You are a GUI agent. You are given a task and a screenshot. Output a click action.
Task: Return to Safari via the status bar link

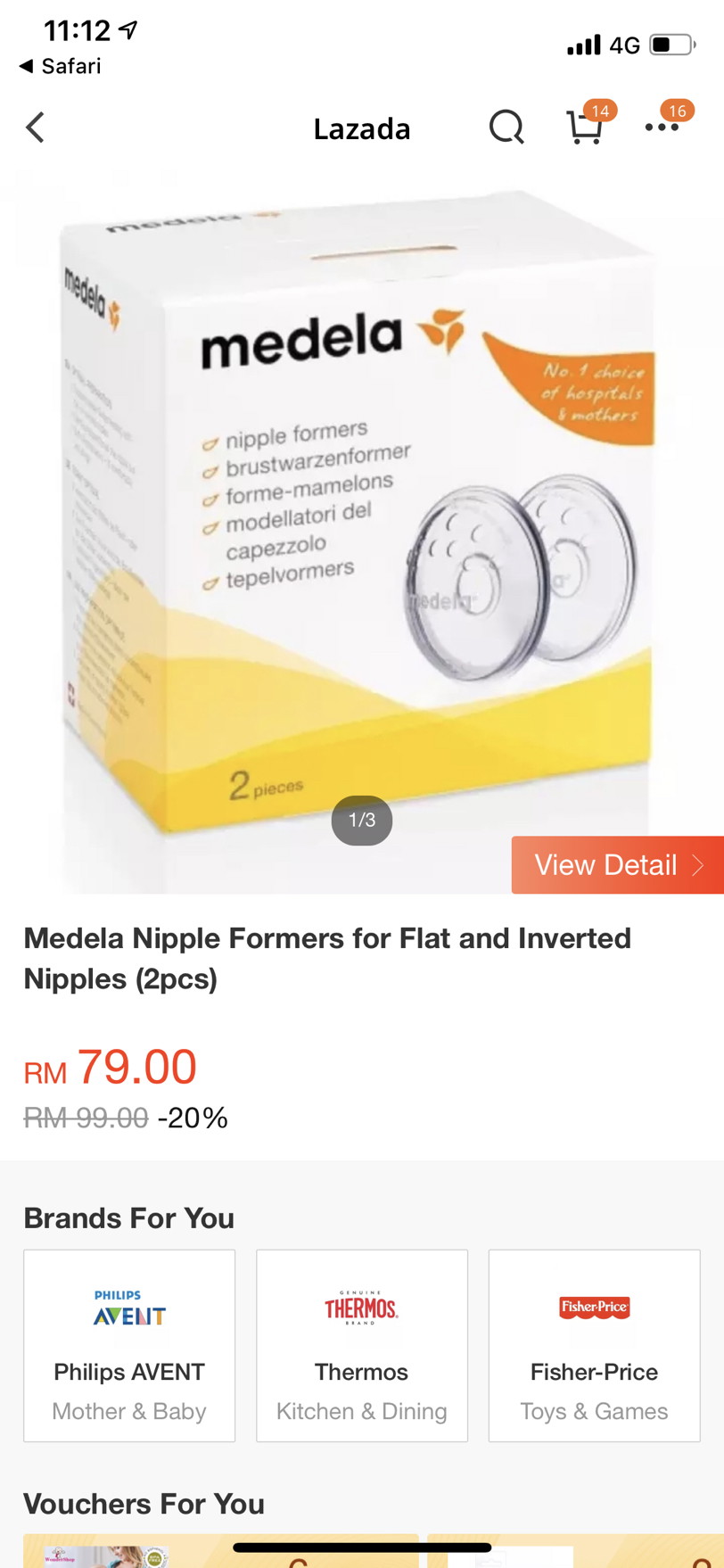pyautogui.click(x=61, y=66)
